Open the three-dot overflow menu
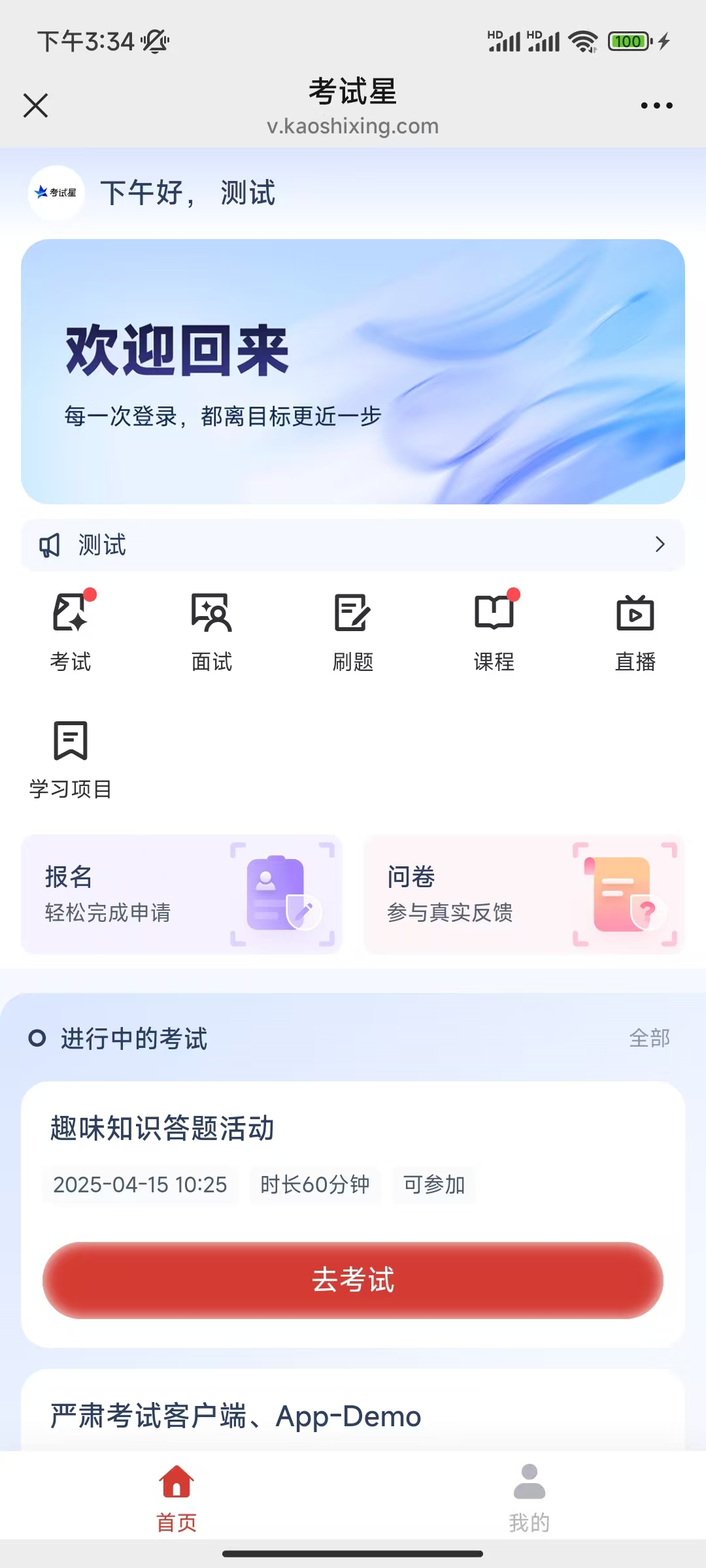This screenshot has height=1568, width=706. pyautogui.click(x=656, y=105)
